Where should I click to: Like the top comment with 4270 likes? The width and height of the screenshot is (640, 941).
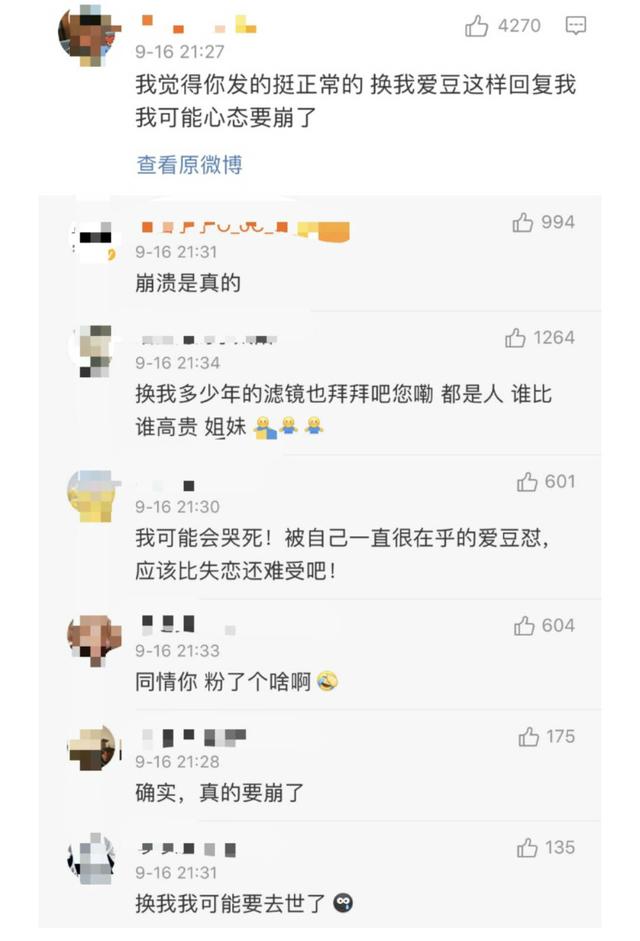[x=477, y=27]
